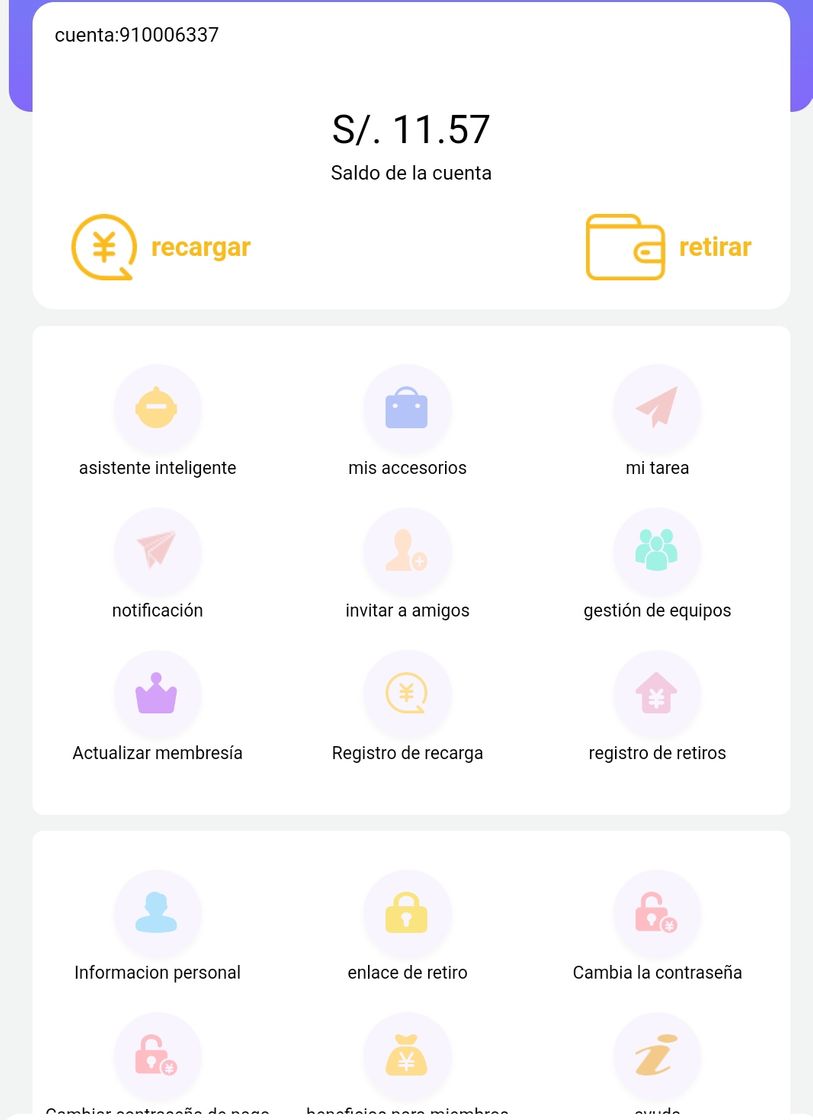The width and height of the screenshot is (813, 1120).
Task: Choose Actualizar membresía
Action: pyautogui.click(x=157, y=694)
